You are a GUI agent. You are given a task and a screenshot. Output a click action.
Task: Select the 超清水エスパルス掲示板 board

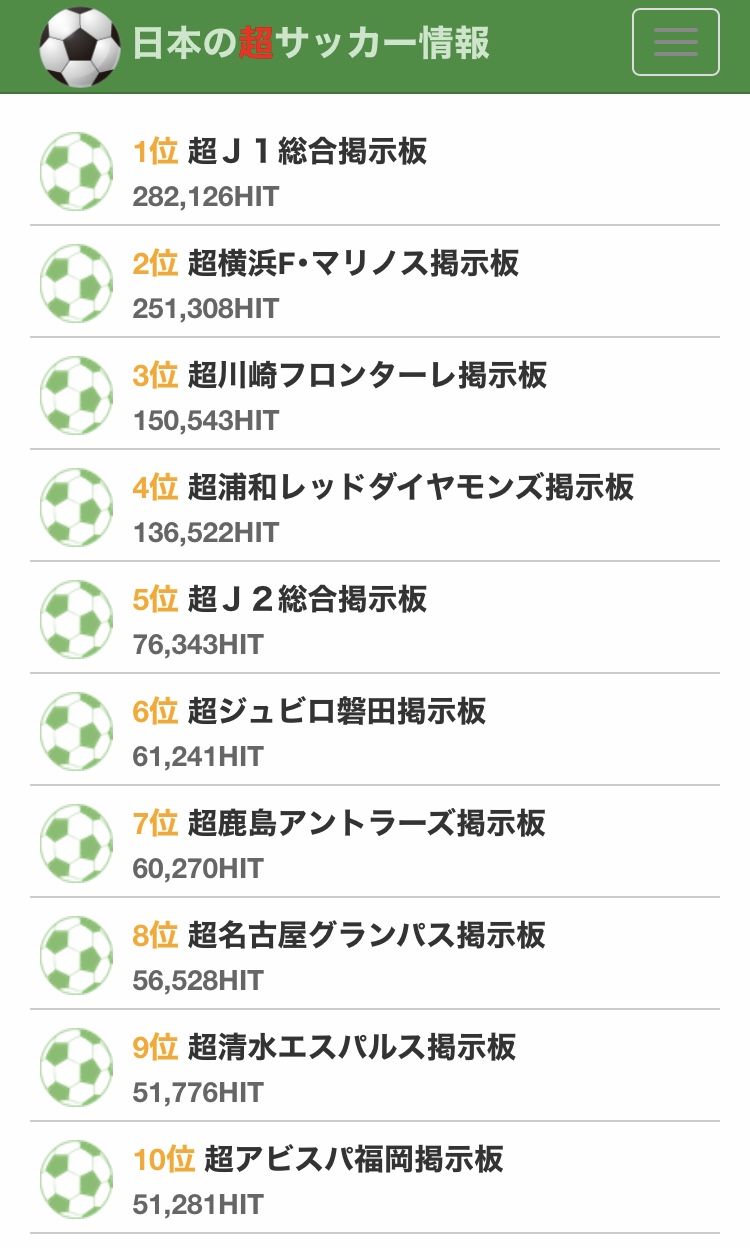coord(352,1048)
